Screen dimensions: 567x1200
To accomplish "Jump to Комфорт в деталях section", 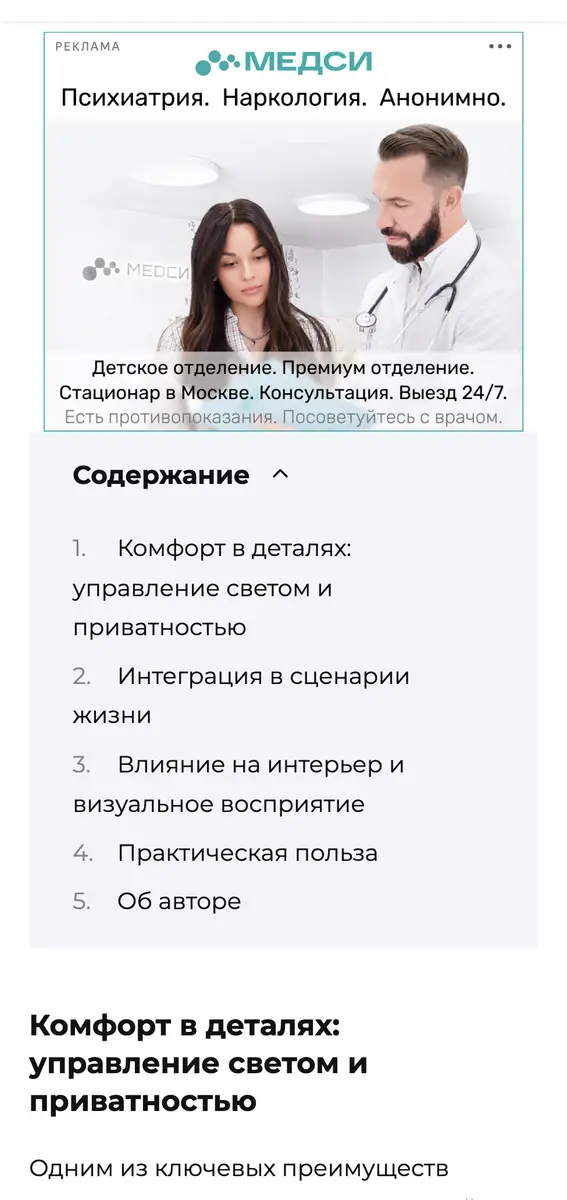I will coord(213,588).
